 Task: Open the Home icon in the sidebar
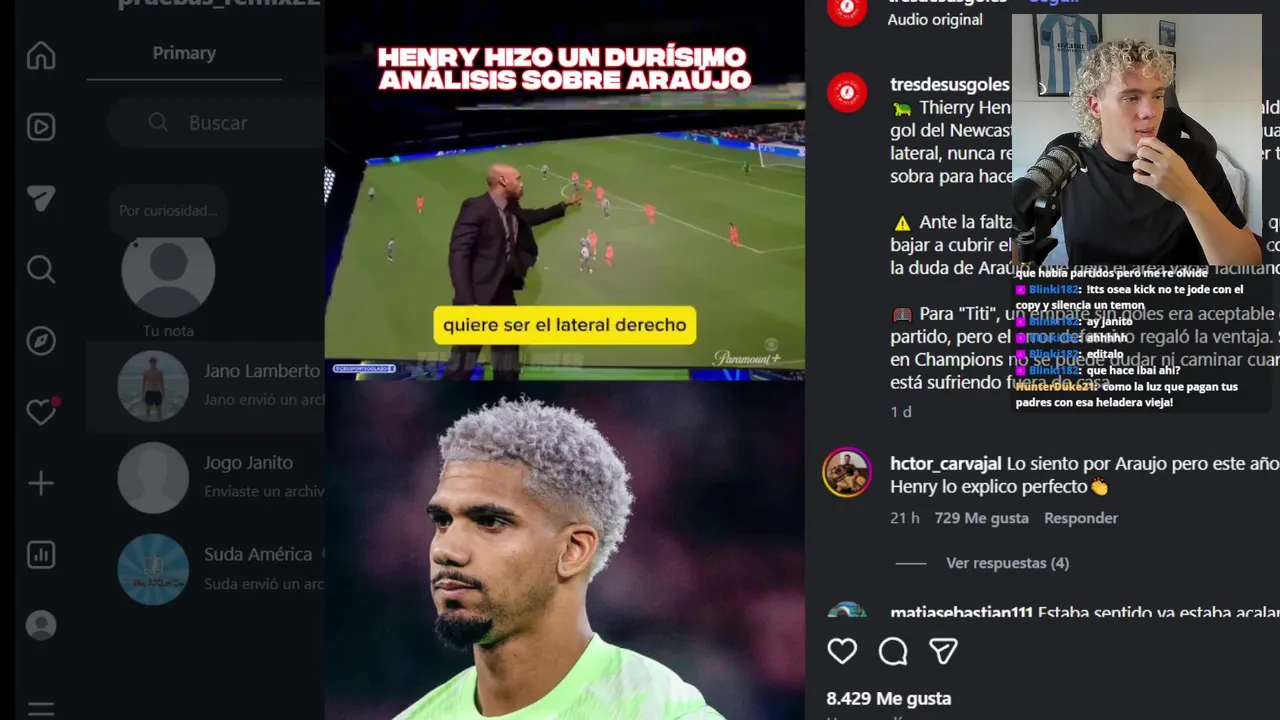(41, 55)
